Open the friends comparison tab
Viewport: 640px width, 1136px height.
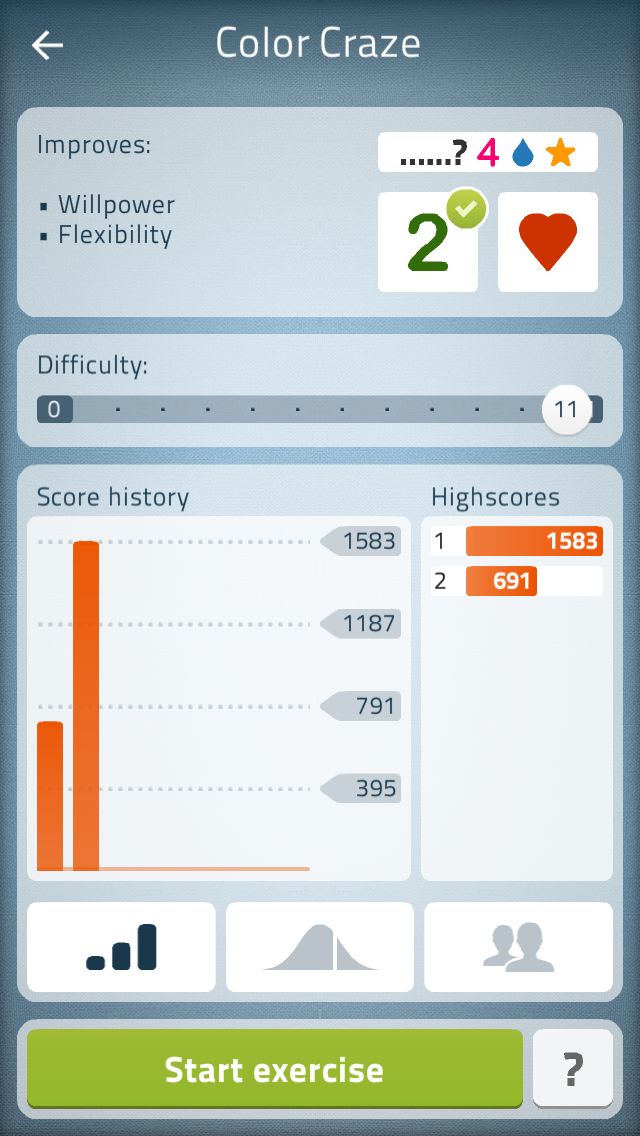(518, 947)
